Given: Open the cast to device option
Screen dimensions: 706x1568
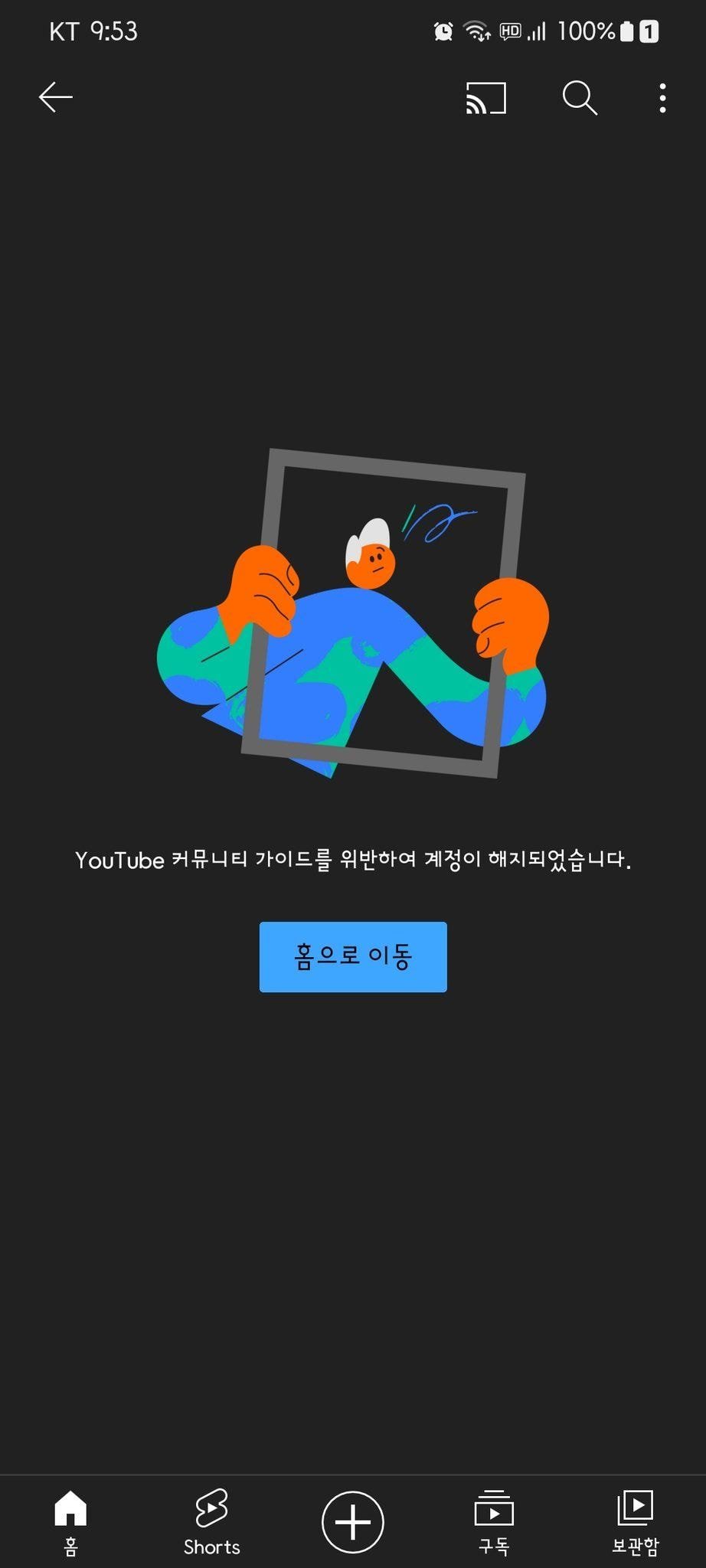Looking at the screenshot, I should (486, 98).
